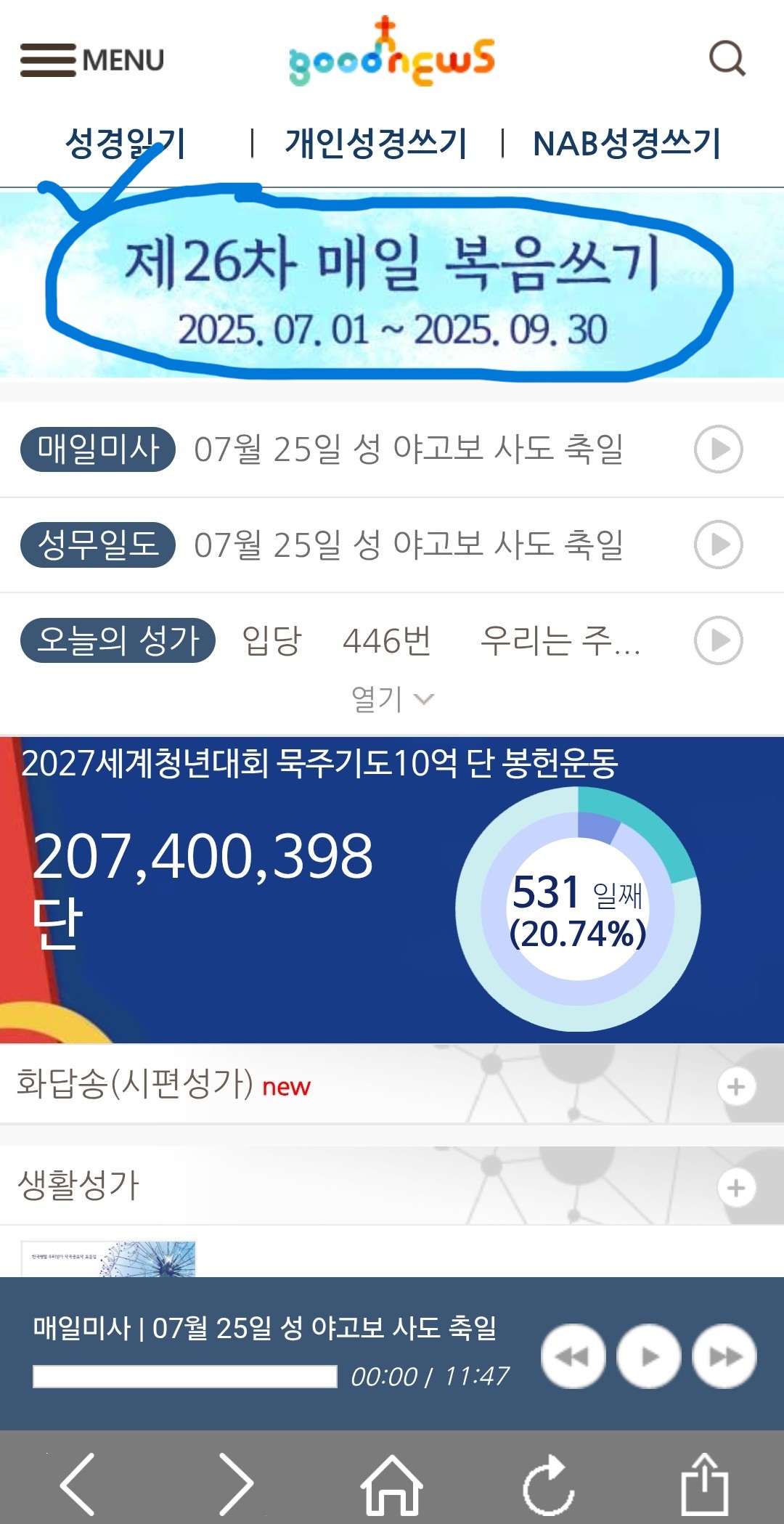Go back with the browser back arrow
Image resolution: width=784 pixels, height=1524 pixels.
(78, 1484)
